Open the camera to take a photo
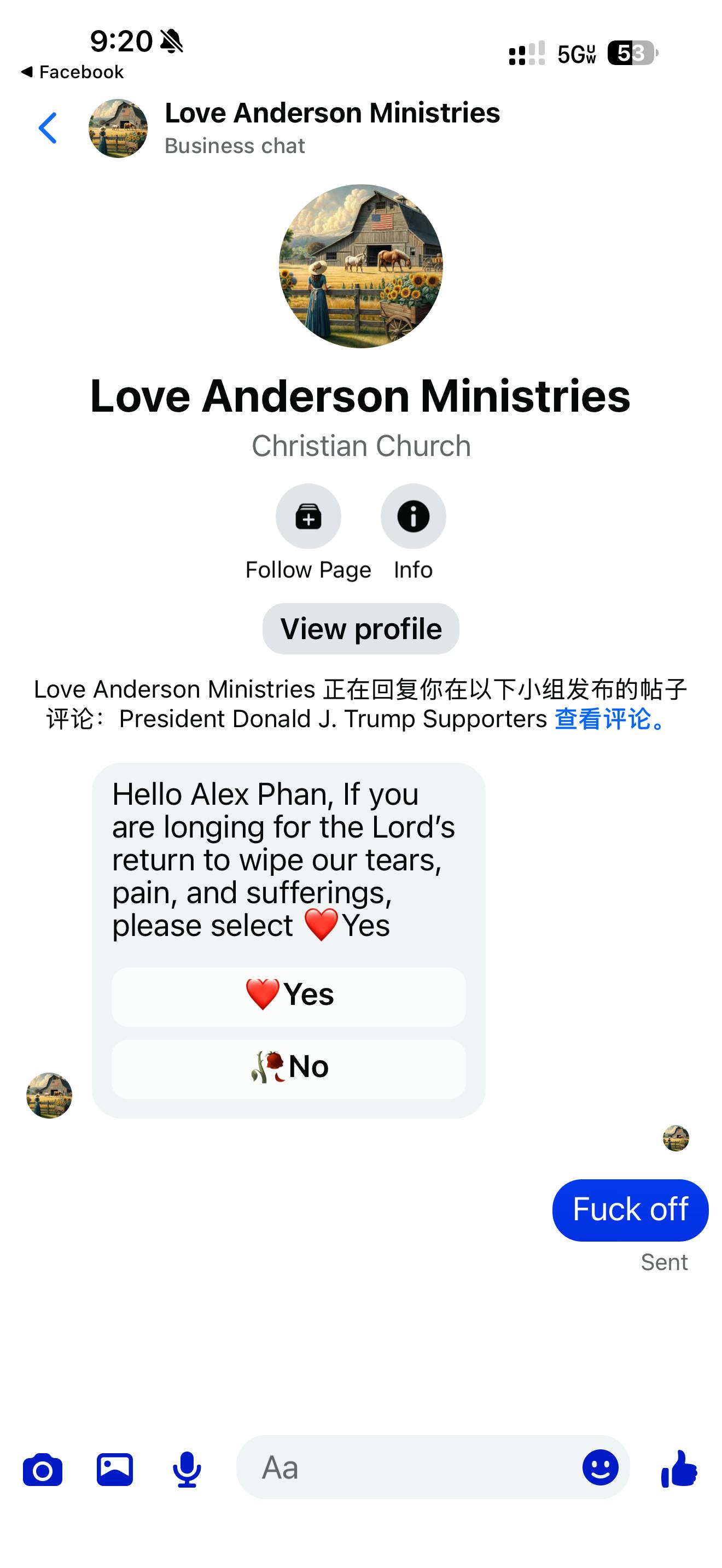Image resolution: width=722 pixels, height=1568 pixels. (43, 1470)
